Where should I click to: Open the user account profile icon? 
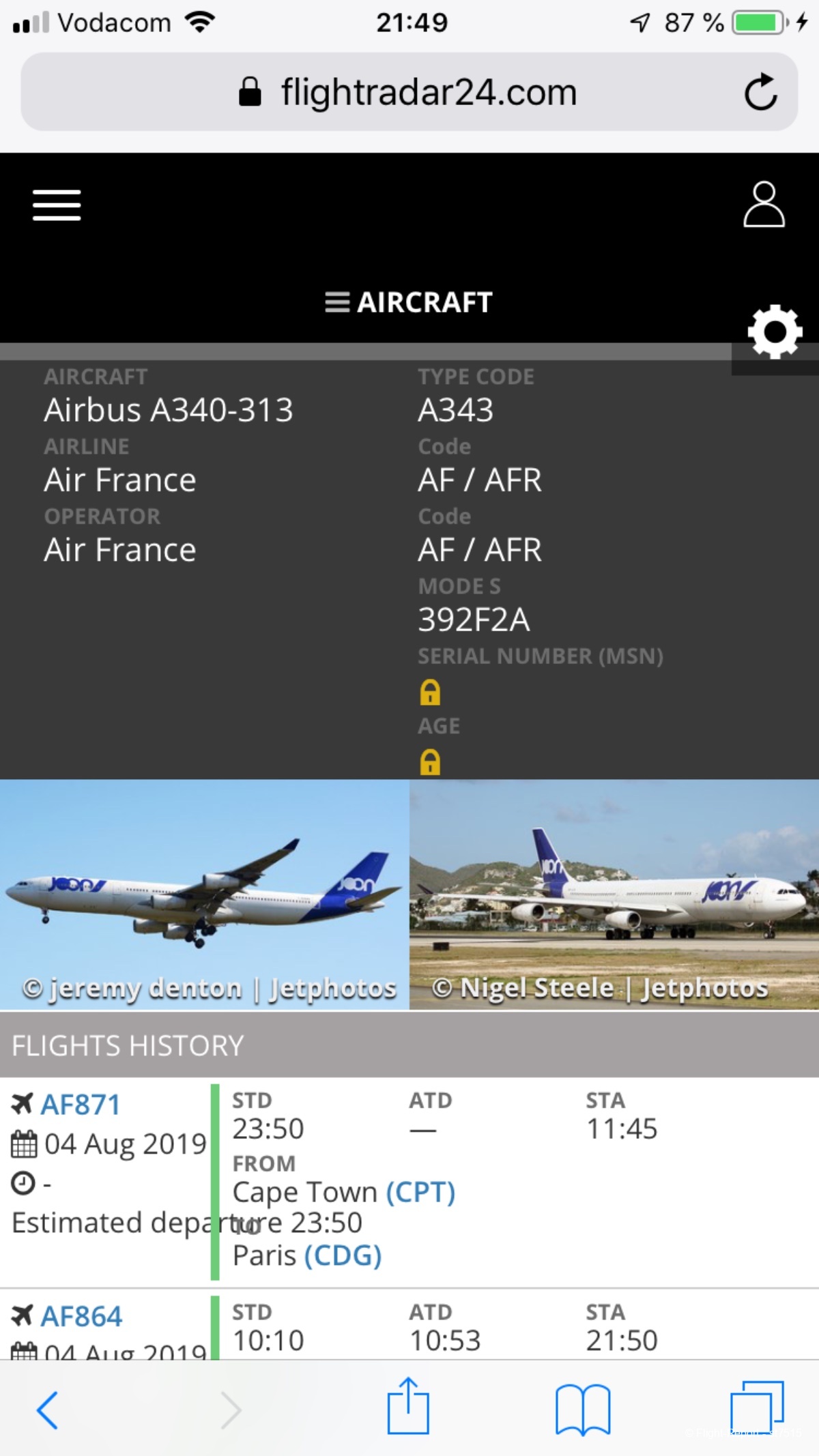763,204
